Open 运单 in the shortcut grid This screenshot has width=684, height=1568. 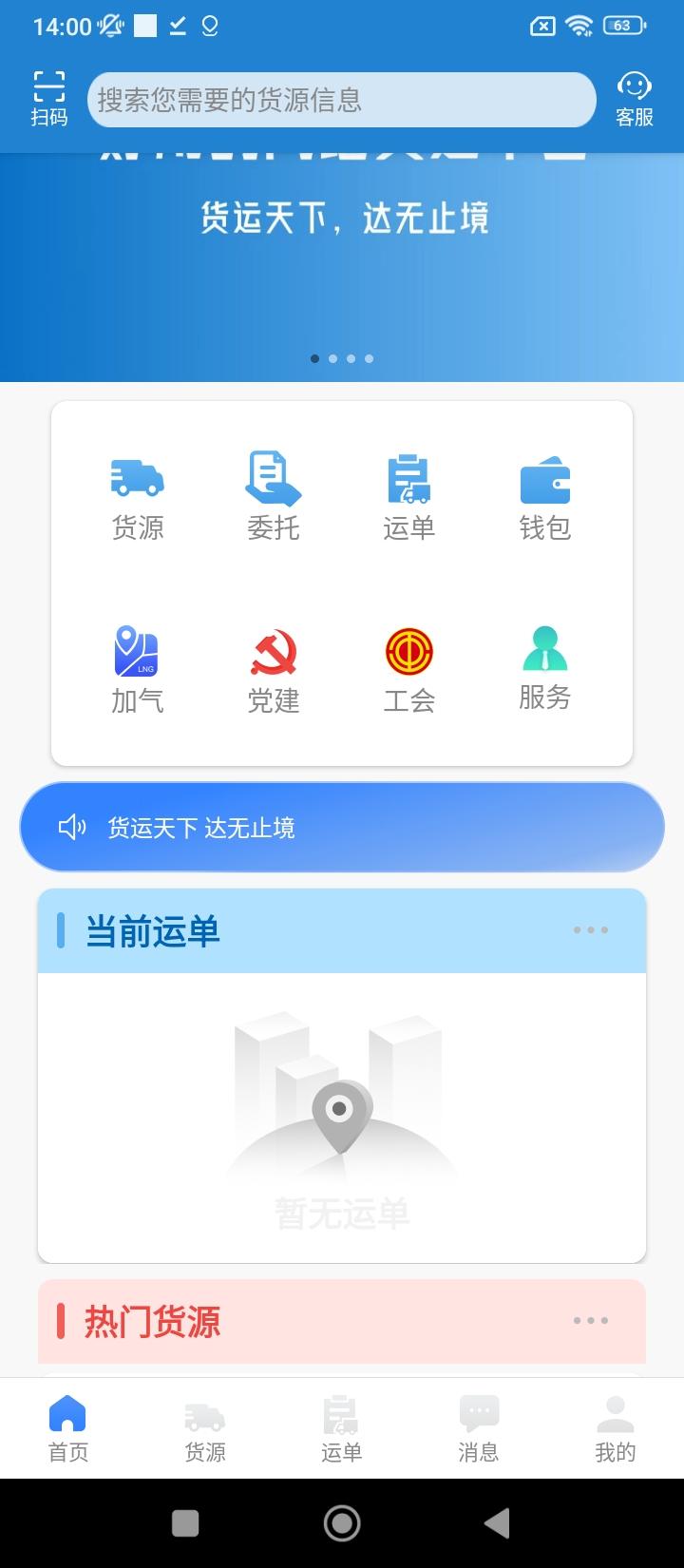(409, 499)
